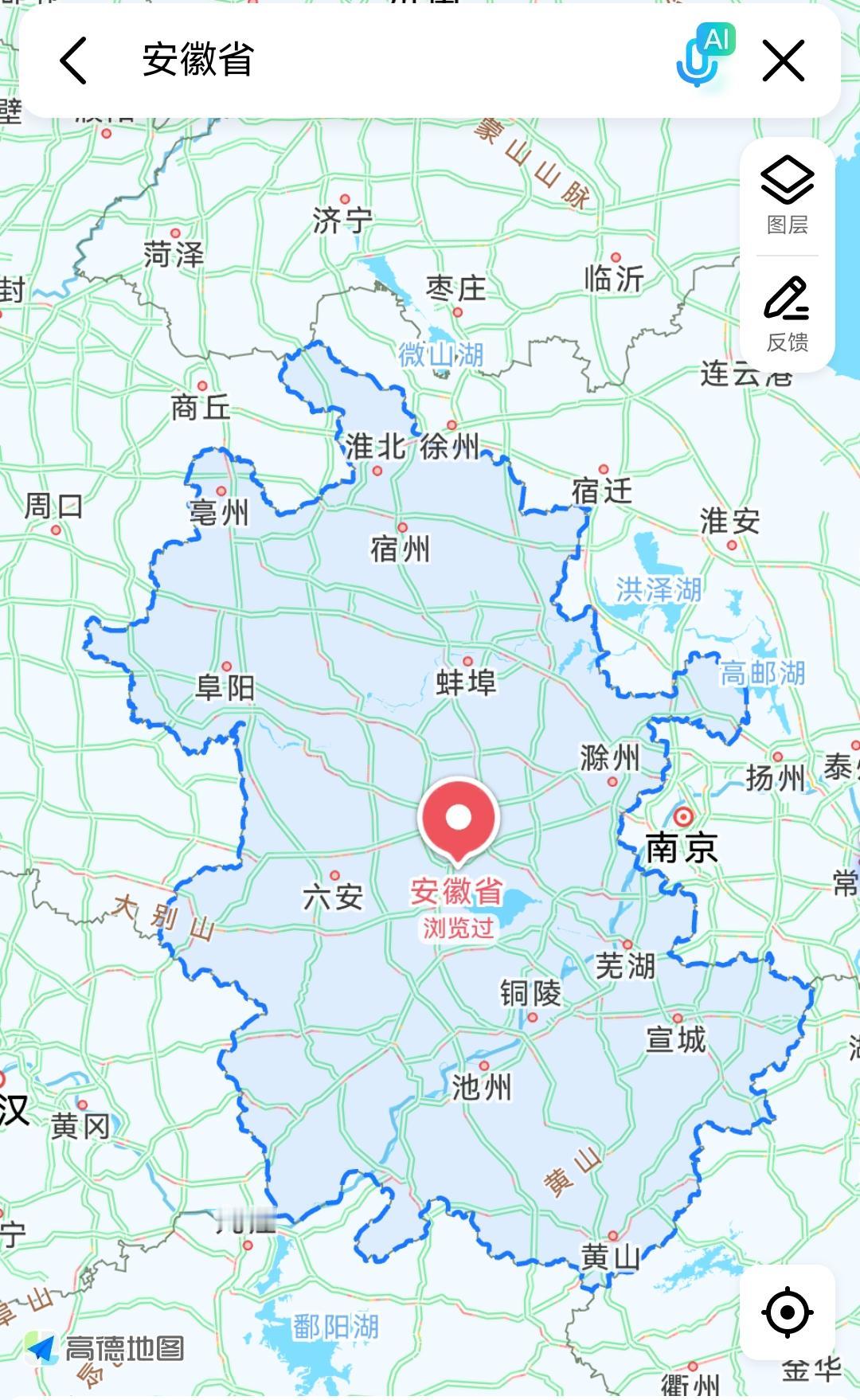Tap the AI badge on the microphone

[717, 38]
